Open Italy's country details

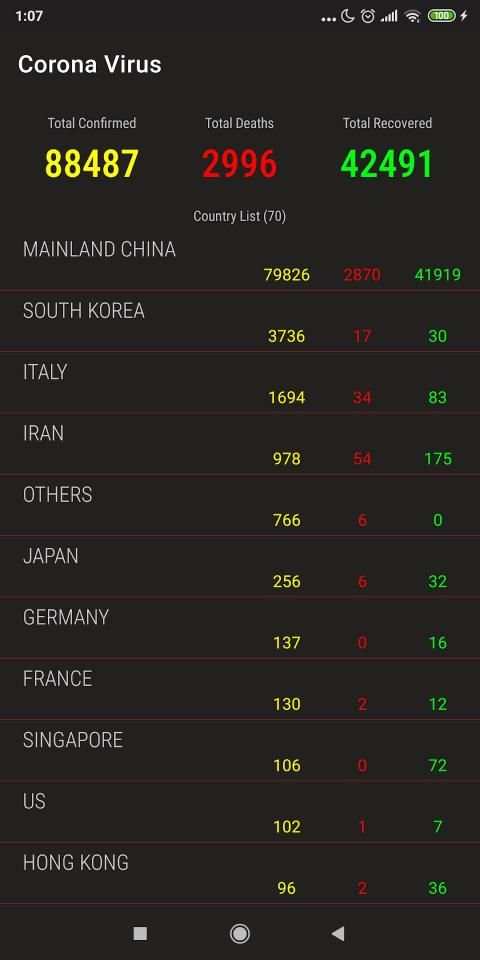(x=240, y=383)
